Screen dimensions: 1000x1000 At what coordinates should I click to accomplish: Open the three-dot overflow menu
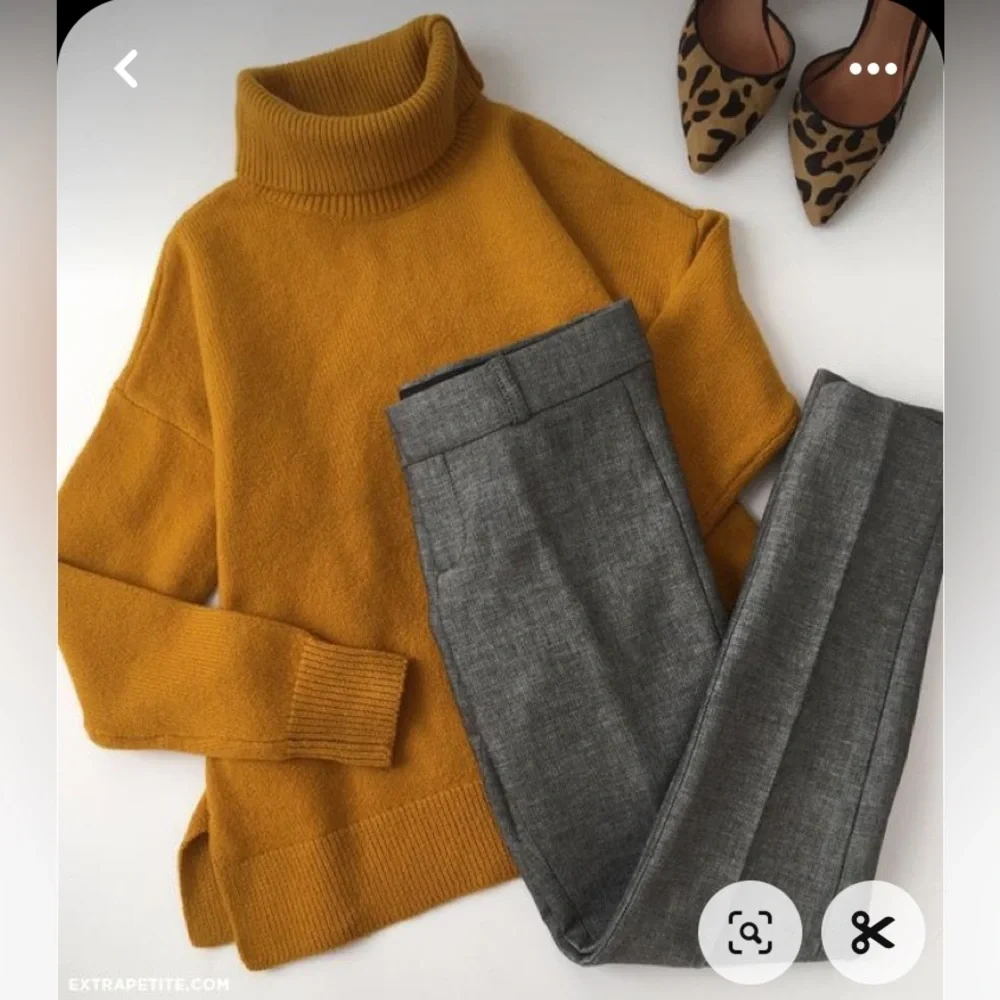click(873, 68)
